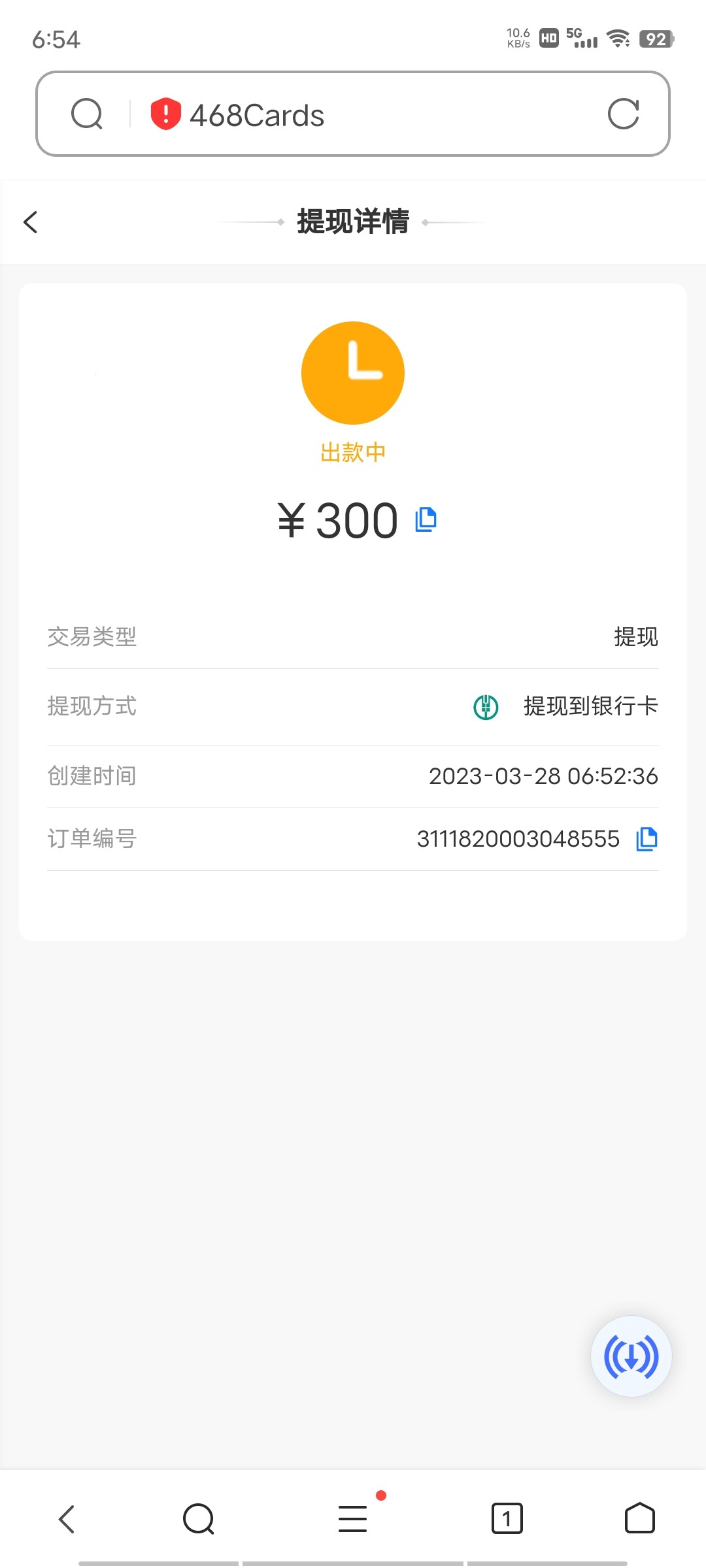Viewport: 706px width, 1568px height.
Task: Tap the yellow clock icon above 出款中
Action: [352, 372]
